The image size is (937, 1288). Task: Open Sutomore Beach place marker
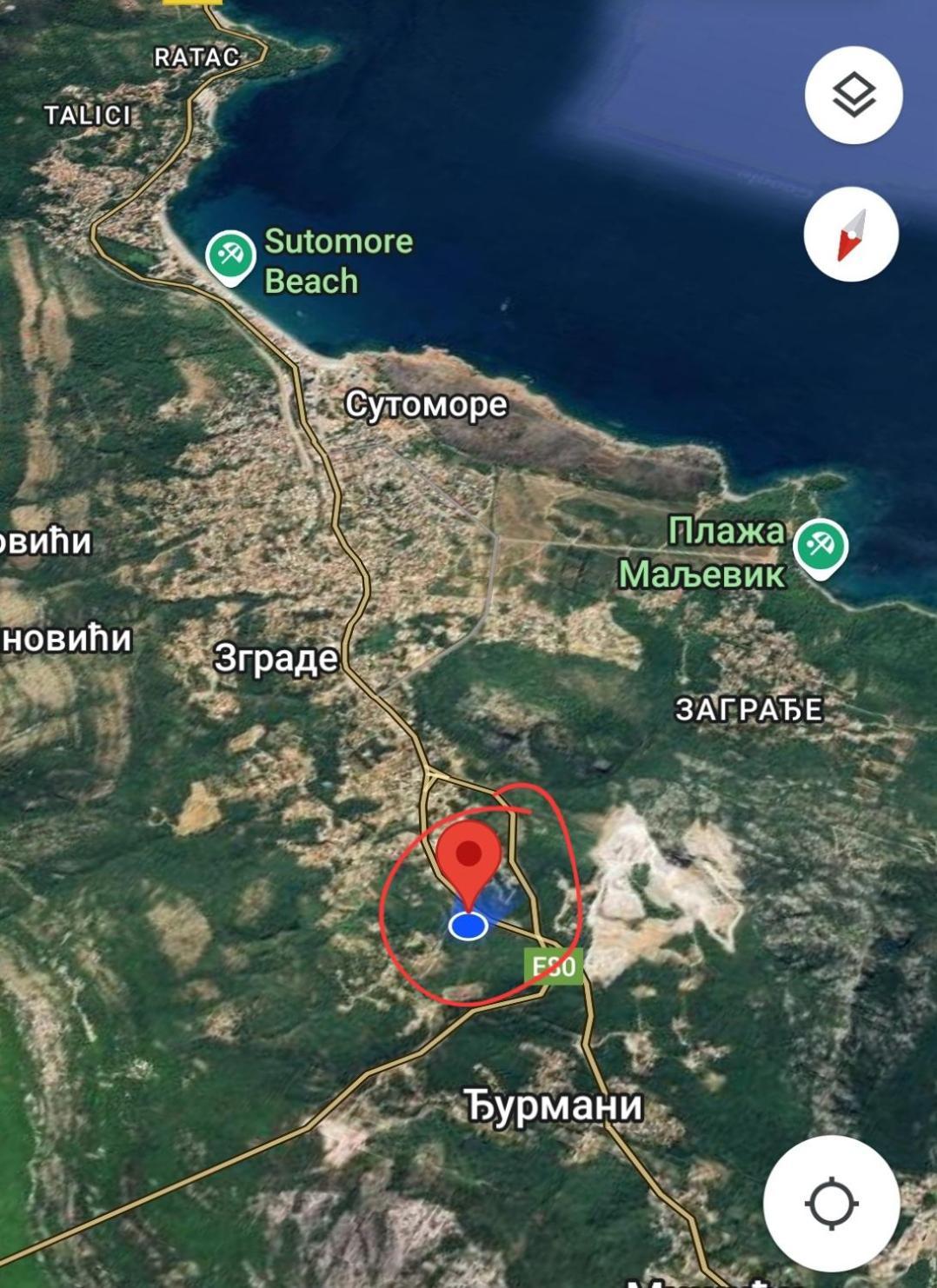(x=230, y=256)
